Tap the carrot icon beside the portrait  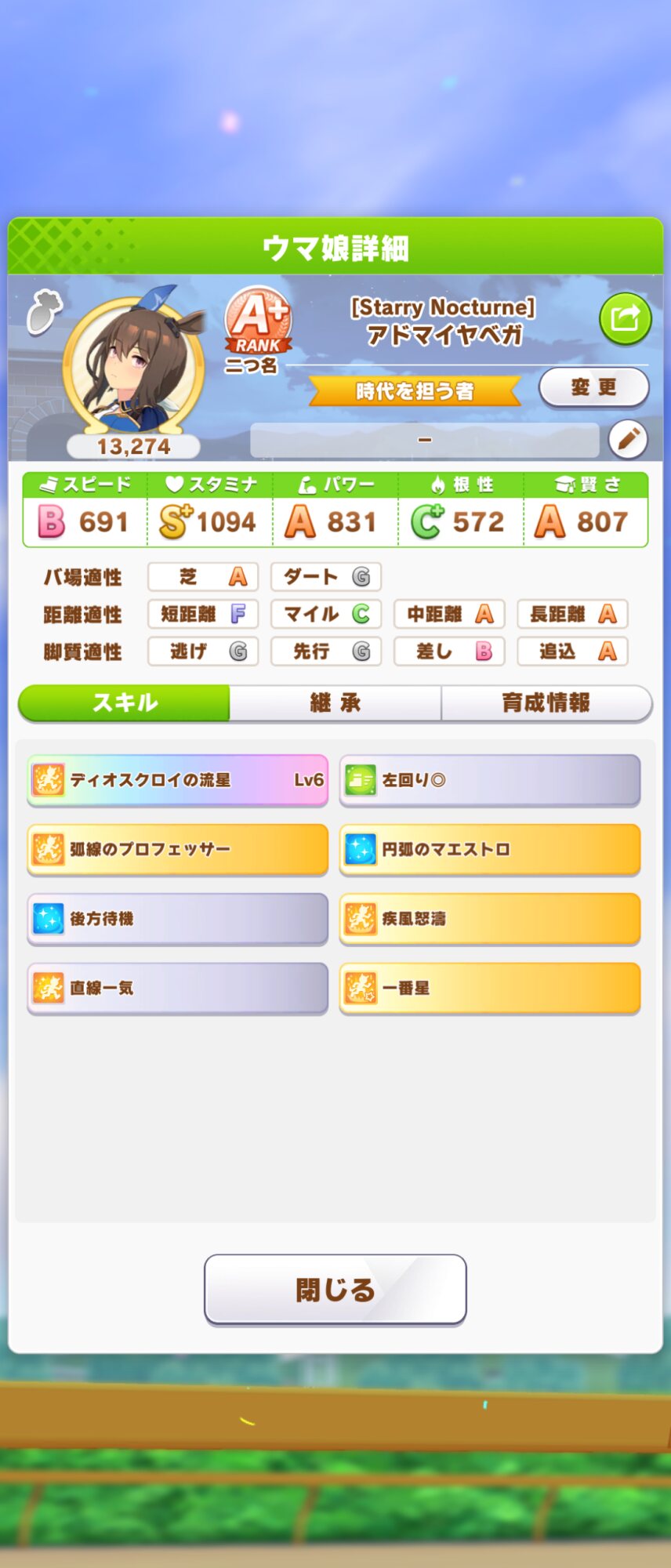coord(43,312)
